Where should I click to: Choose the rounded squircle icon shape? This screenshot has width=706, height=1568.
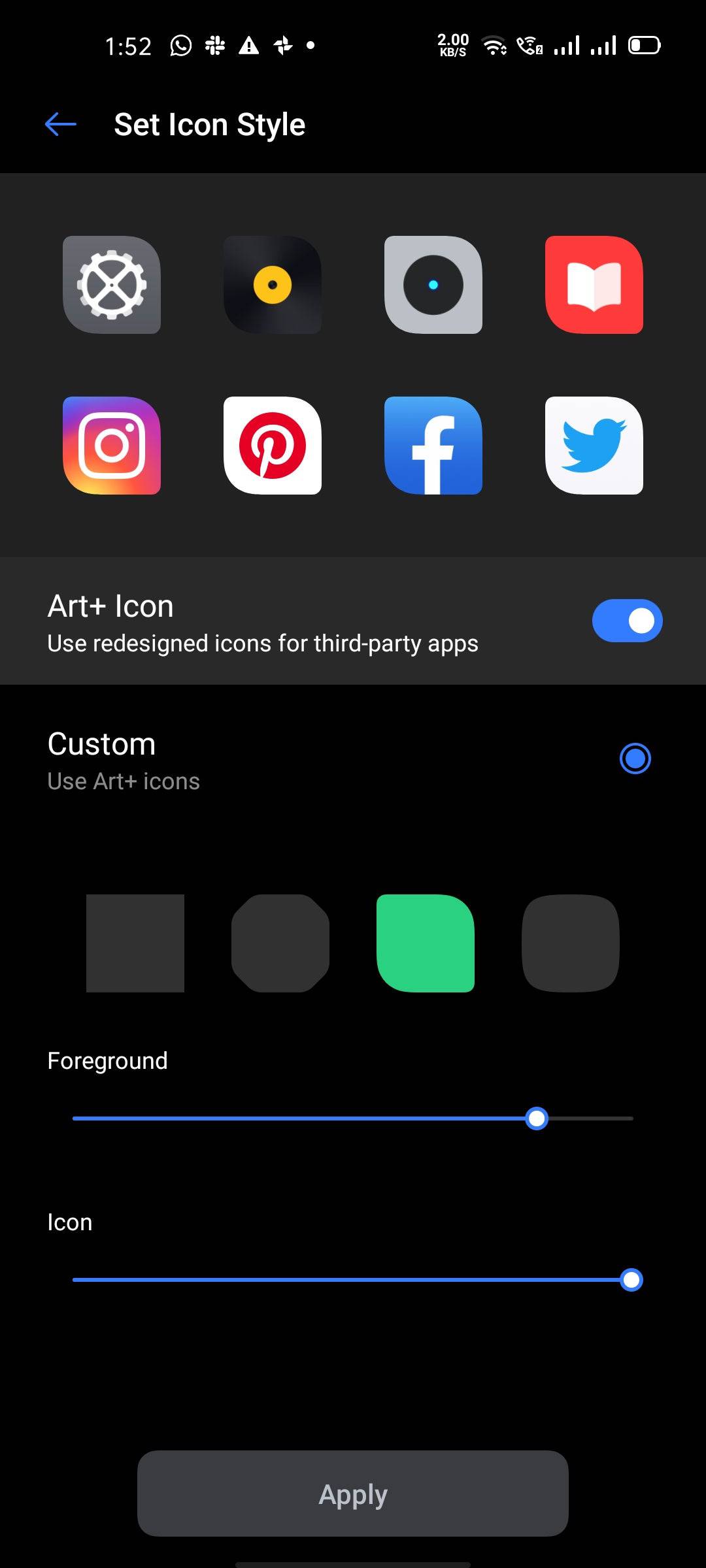click(x=571, y=943)
